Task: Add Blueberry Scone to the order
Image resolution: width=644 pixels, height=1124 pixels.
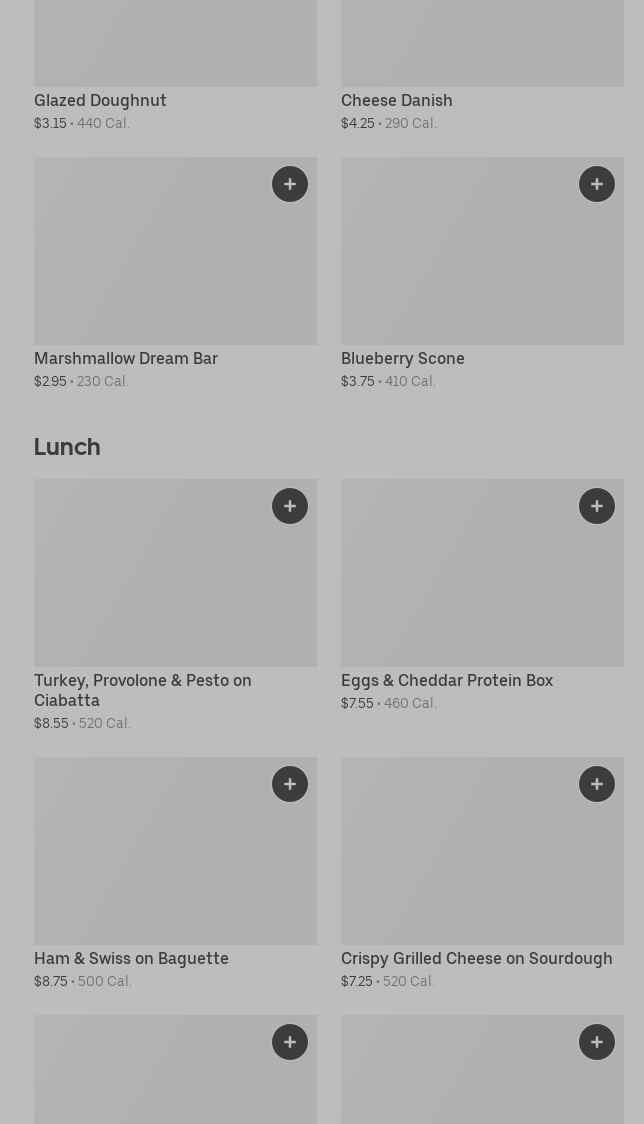Action: 597,184
